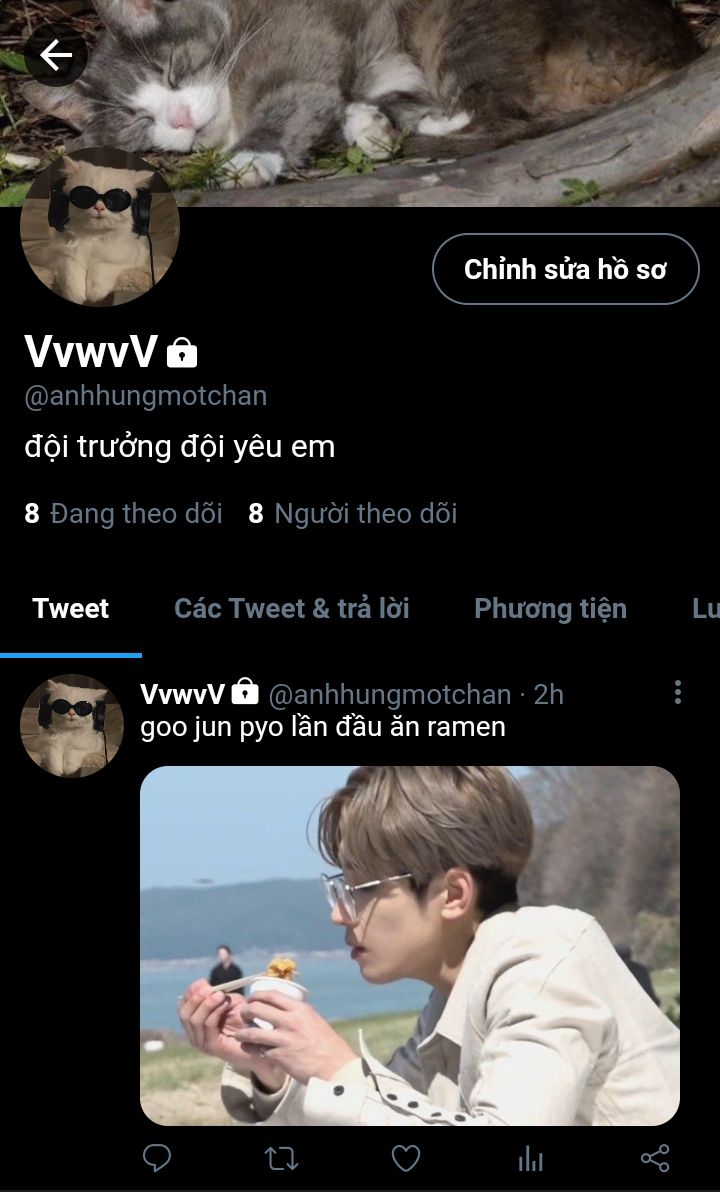Reply to the goo jun pyo tweet
The width and height of the screenshot is (720, 1192).
157,1158
